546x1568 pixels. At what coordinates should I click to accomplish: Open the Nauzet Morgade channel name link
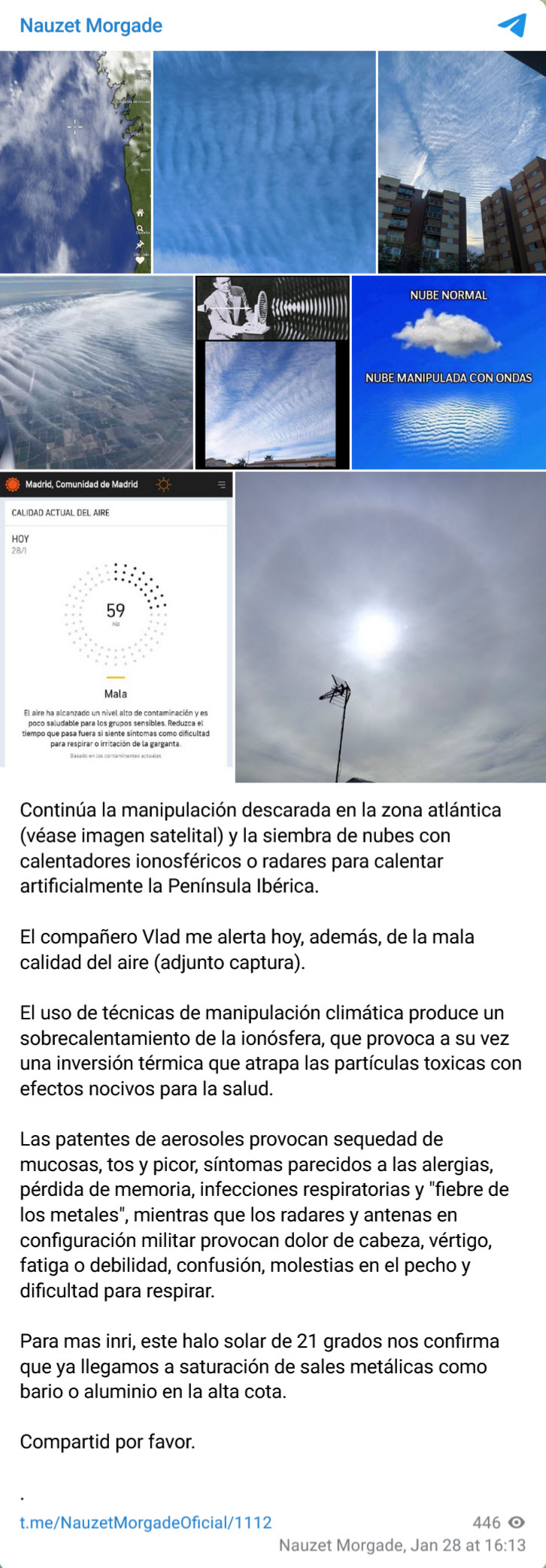coord(91,26)
